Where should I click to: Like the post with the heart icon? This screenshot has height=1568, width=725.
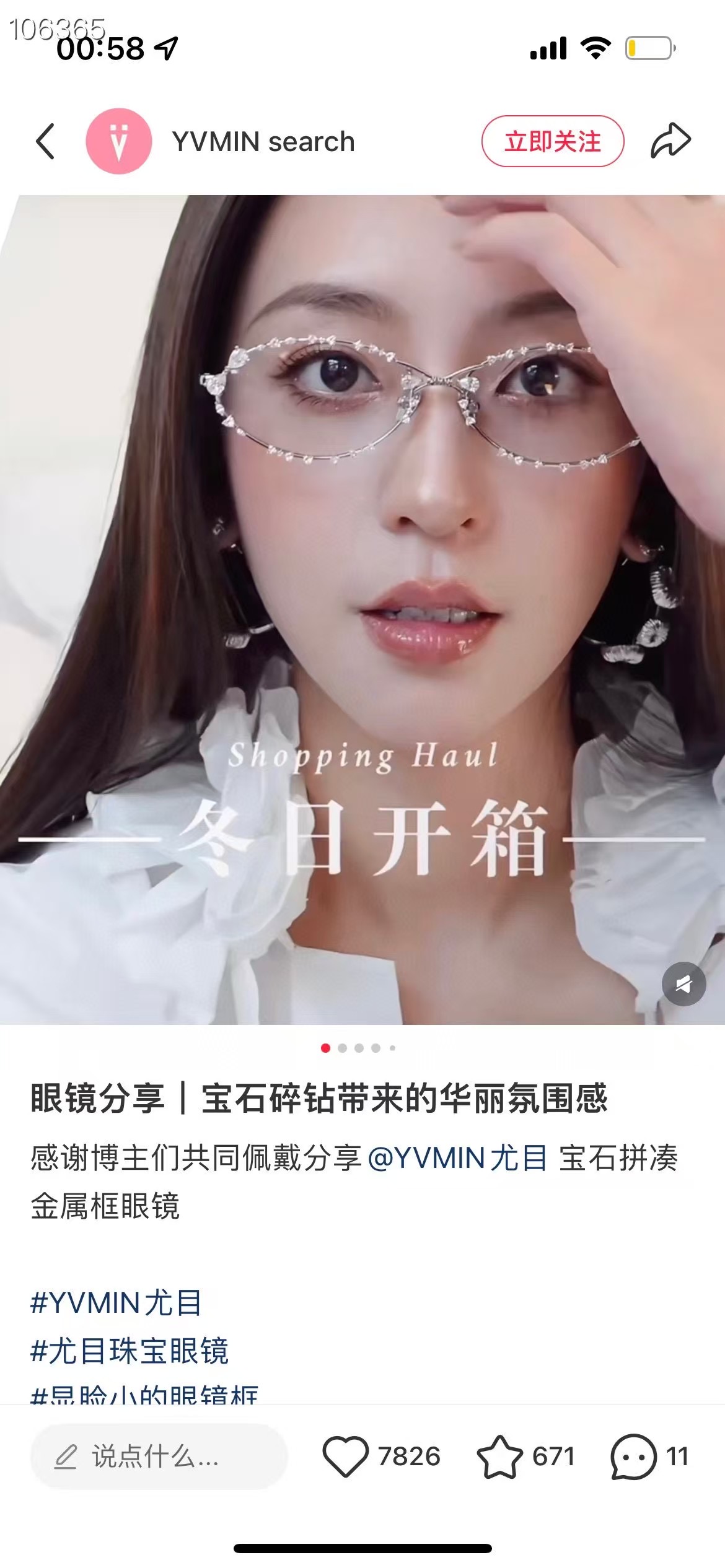coord(345,1456)
